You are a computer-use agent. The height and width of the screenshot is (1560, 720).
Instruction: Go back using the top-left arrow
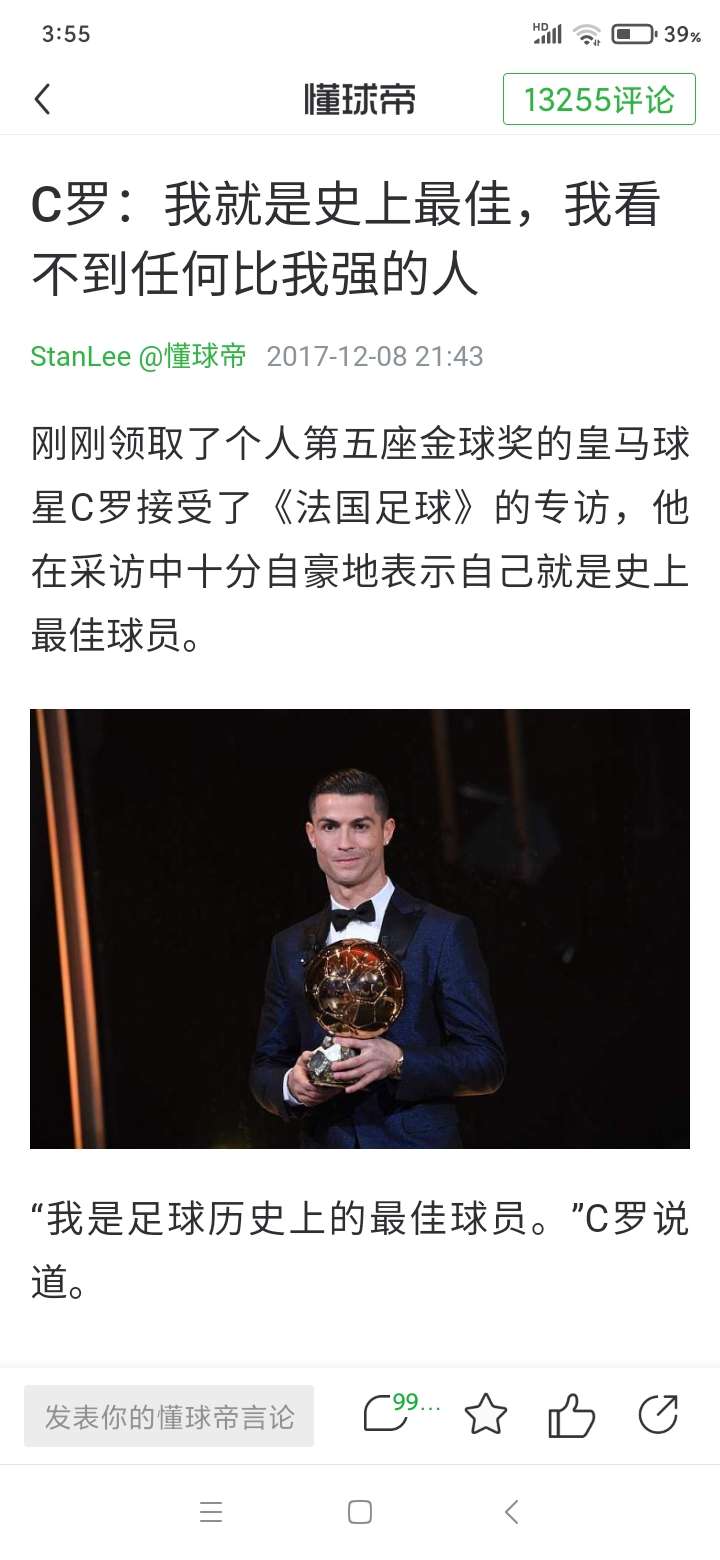point(42,99)
